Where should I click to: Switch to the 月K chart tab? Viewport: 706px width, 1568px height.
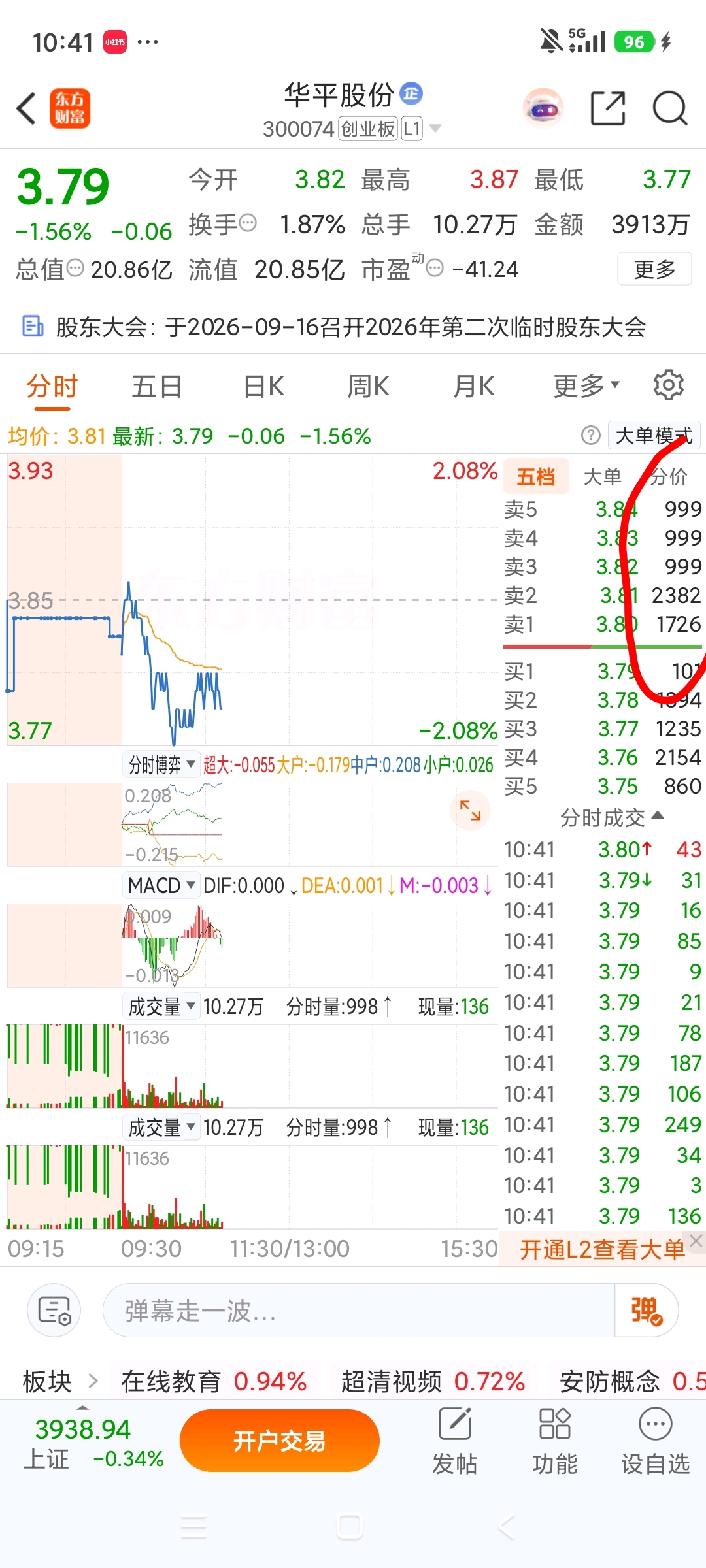click(474, 386)
